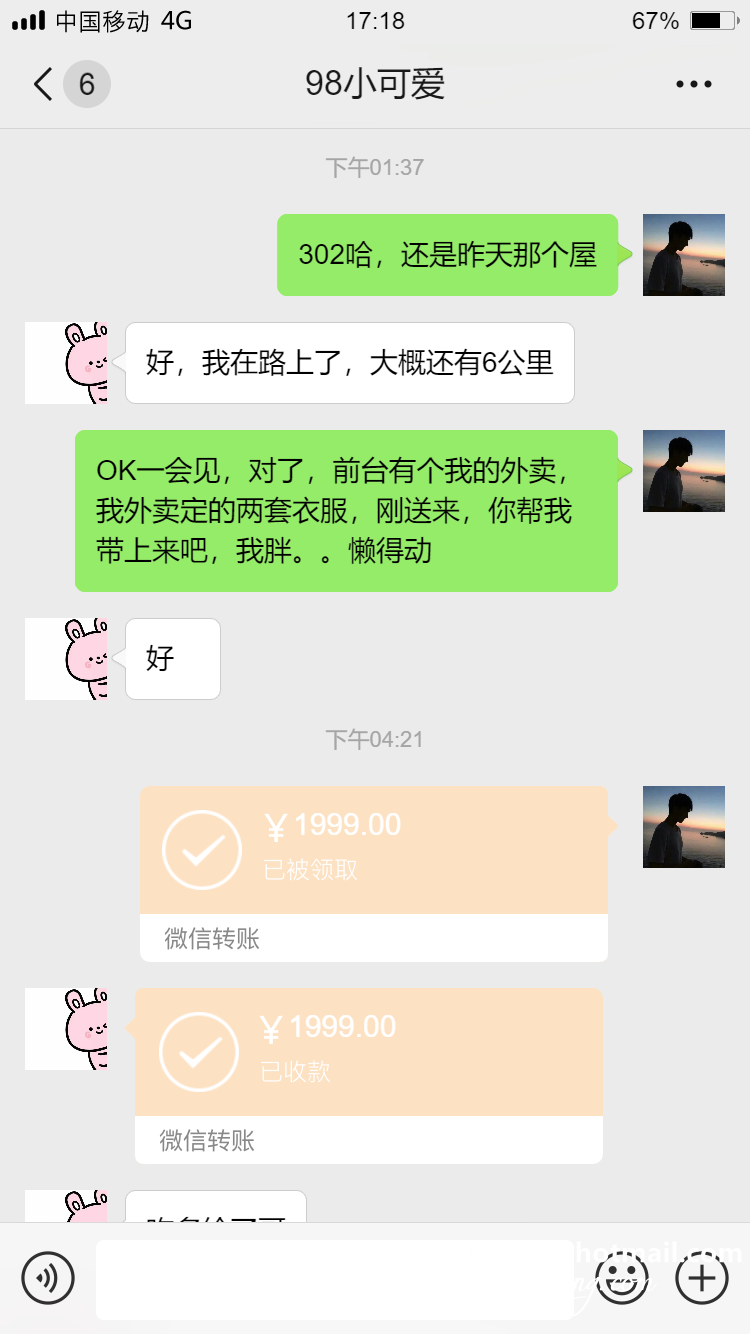Tap the cellular signal strength icon

25,18
